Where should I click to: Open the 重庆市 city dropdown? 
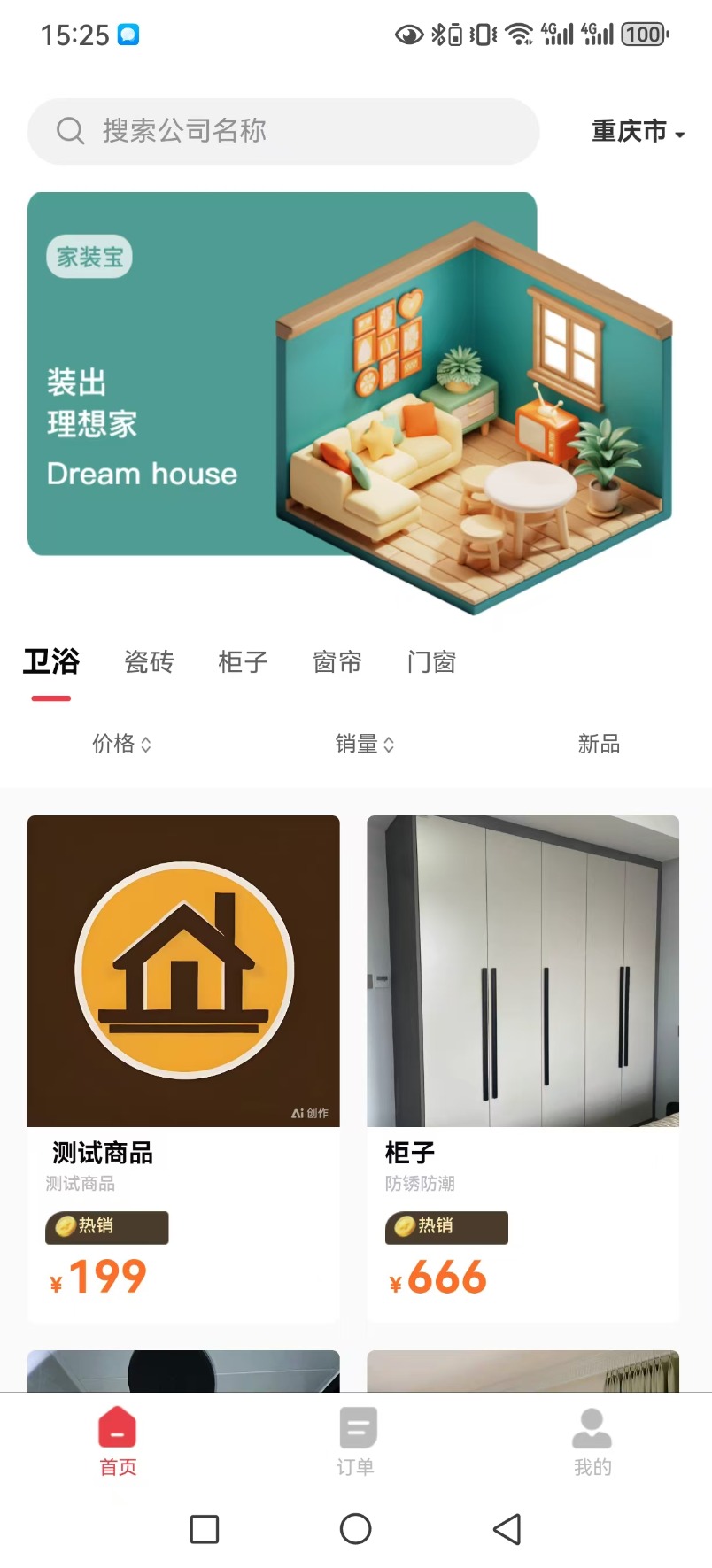coord(638,132)
